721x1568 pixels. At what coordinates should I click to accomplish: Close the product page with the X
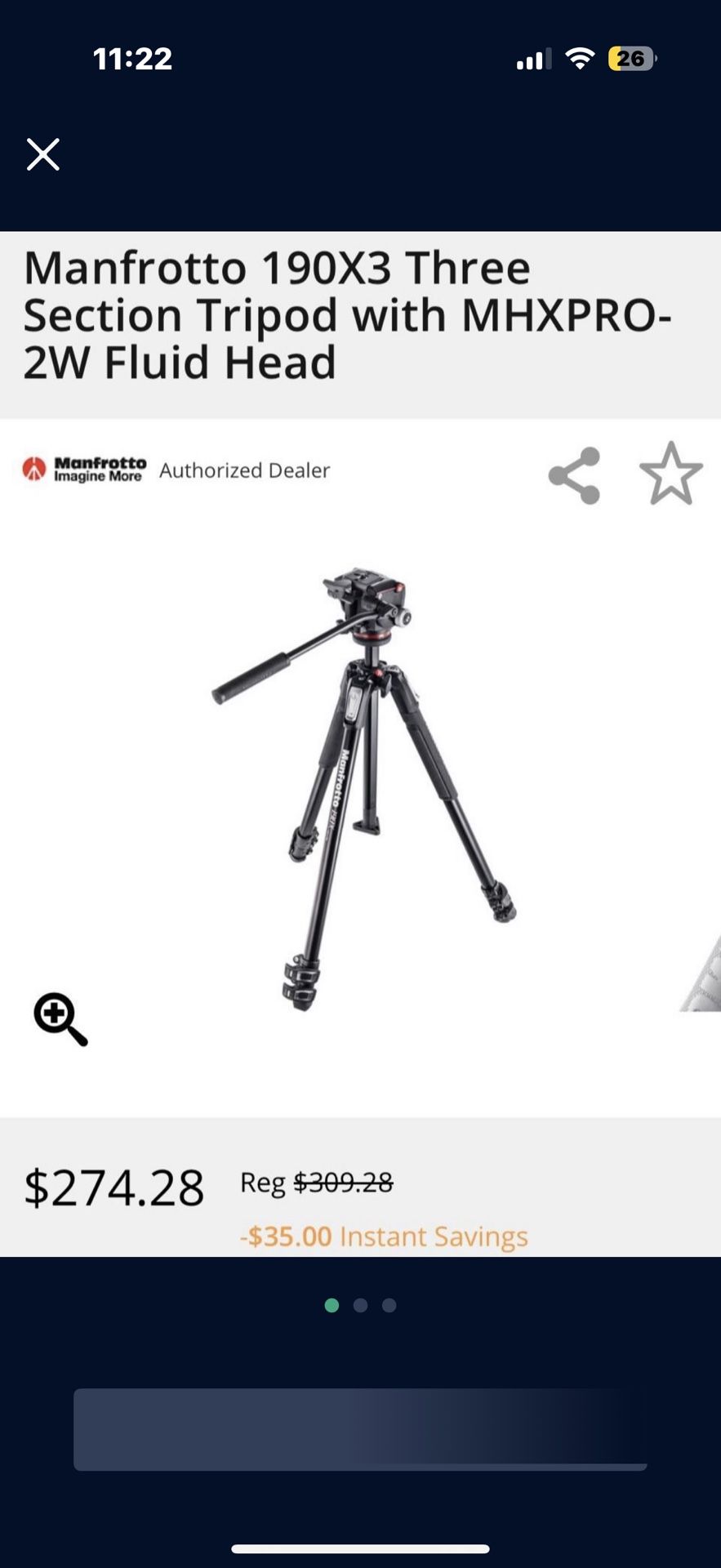click(x=43, y=154)
